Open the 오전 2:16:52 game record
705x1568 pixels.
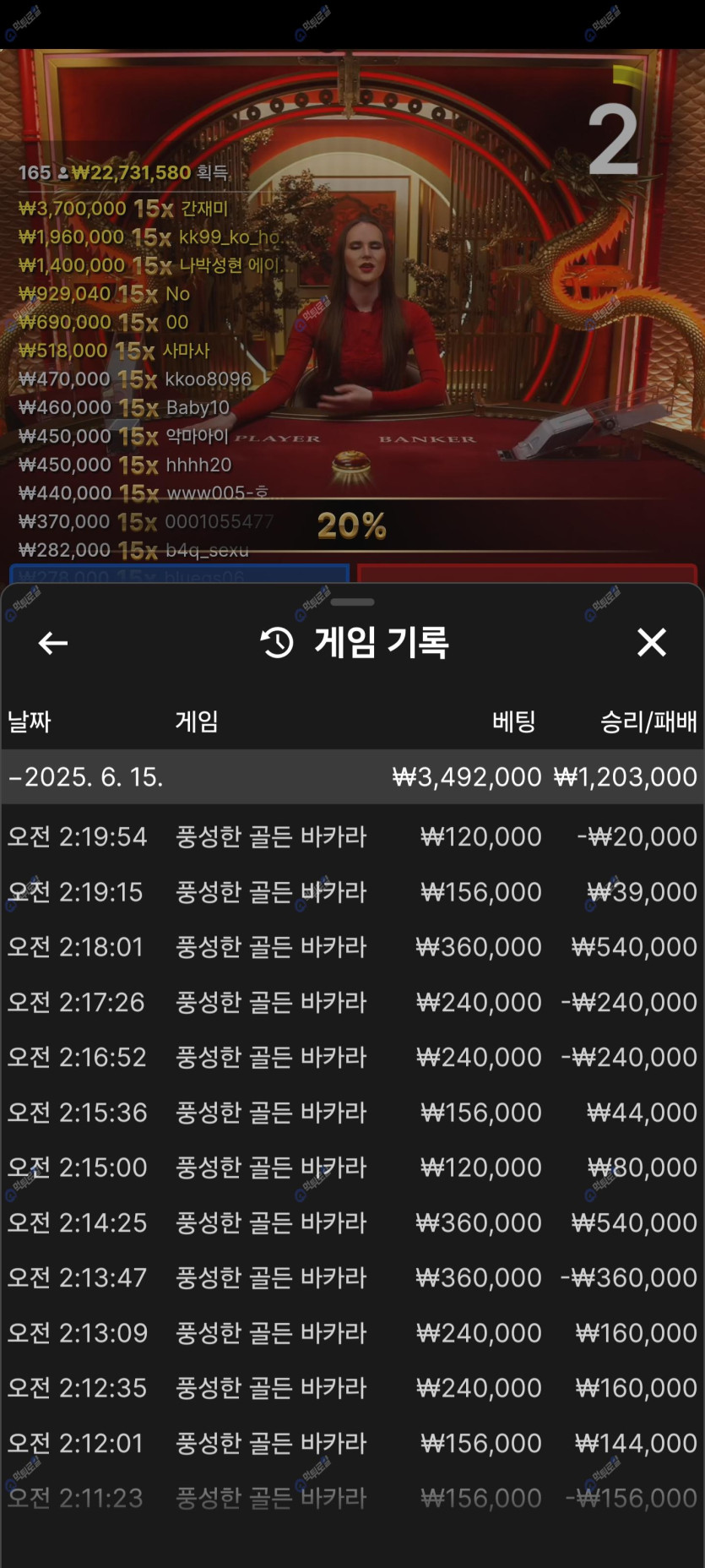(x=352, y=1057)
